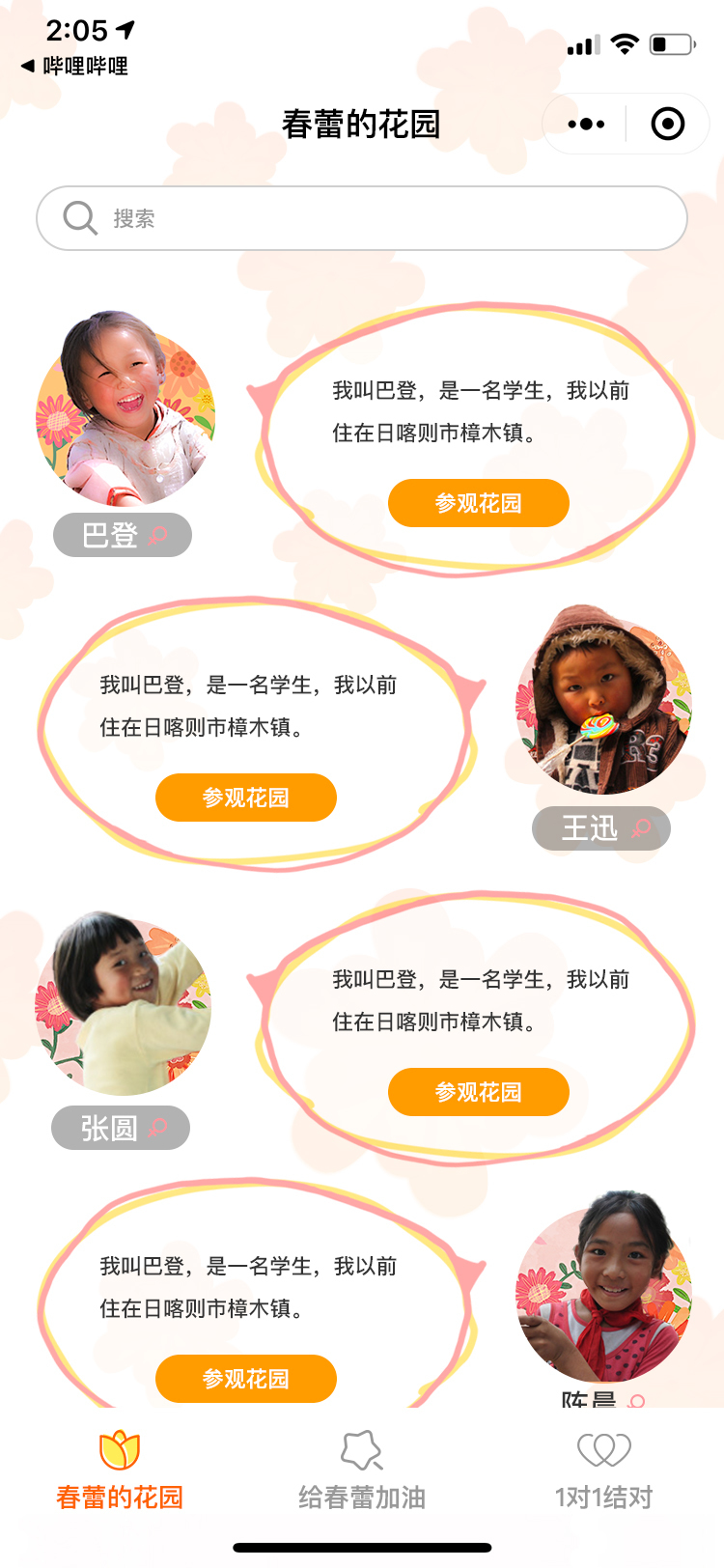Open the 春蕾的花园 tab
This screenshot has width=724, height=1568.
pyautogui.click(x=120, y=1471)
